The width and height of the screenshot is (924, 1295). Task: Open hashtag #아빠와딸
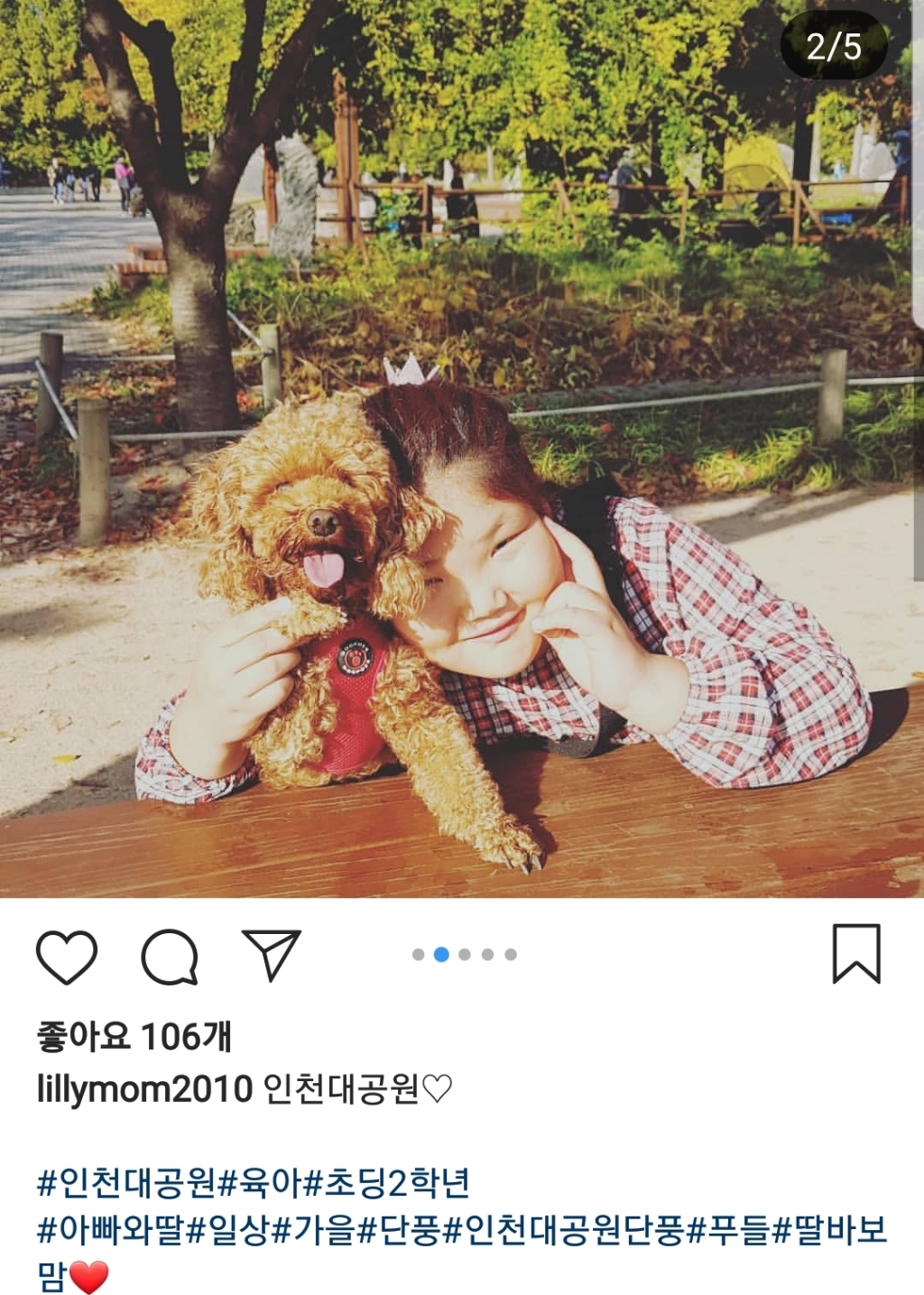click(110, 1230)
